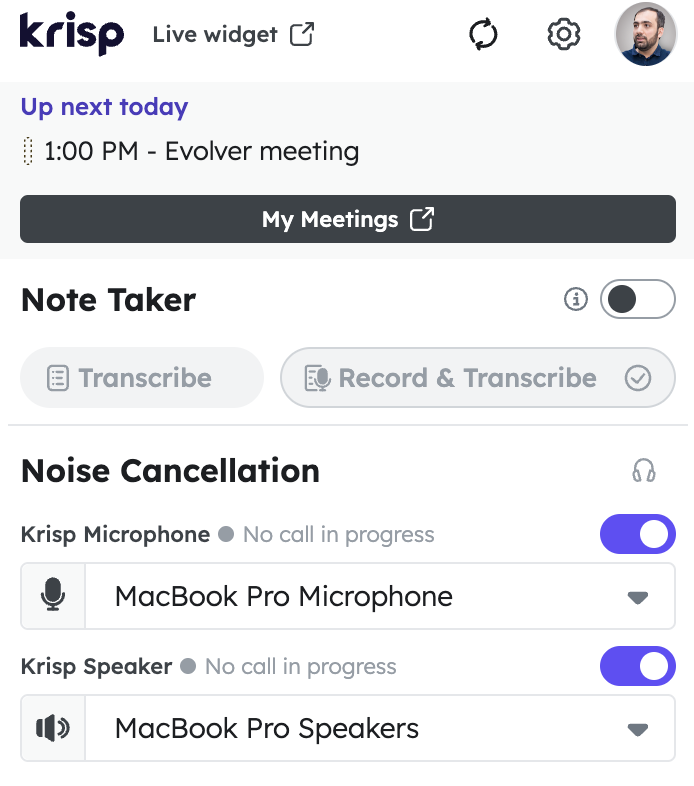Open settings gear icon

pos(564,35)
